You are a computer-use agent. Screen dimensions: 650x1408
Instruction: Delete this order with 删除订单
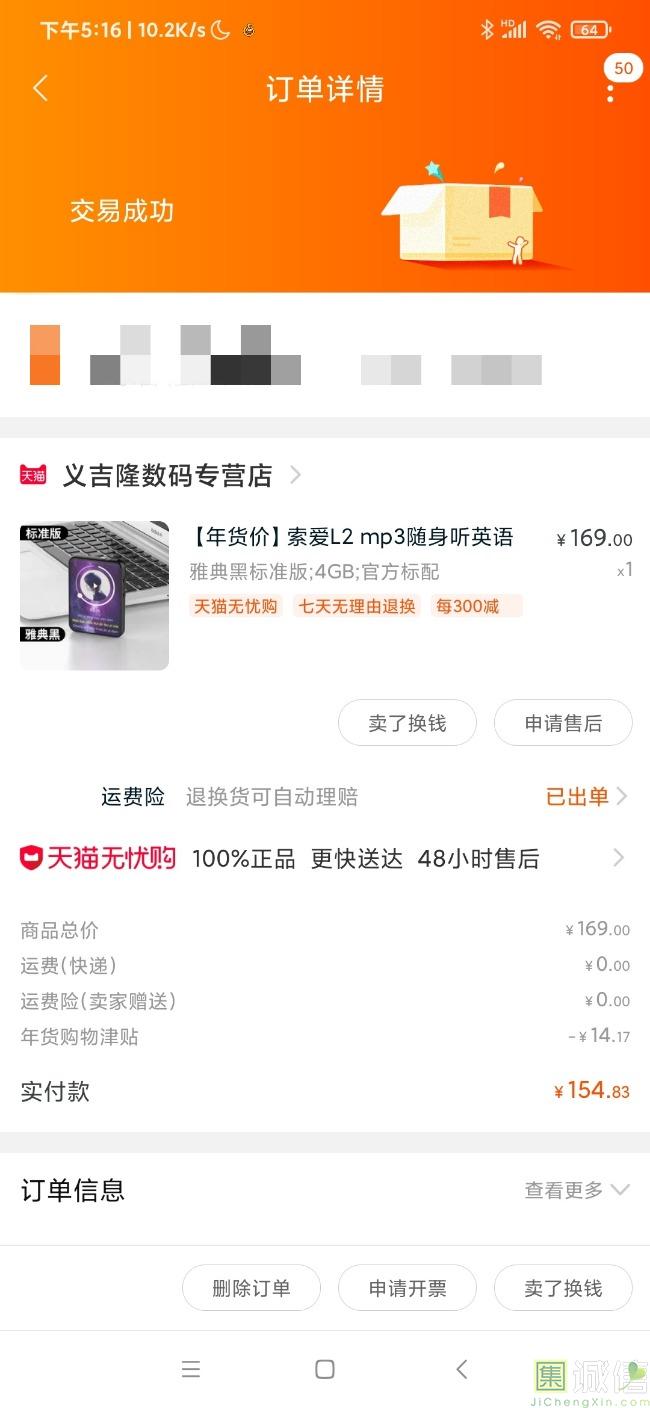point(251,1288)
